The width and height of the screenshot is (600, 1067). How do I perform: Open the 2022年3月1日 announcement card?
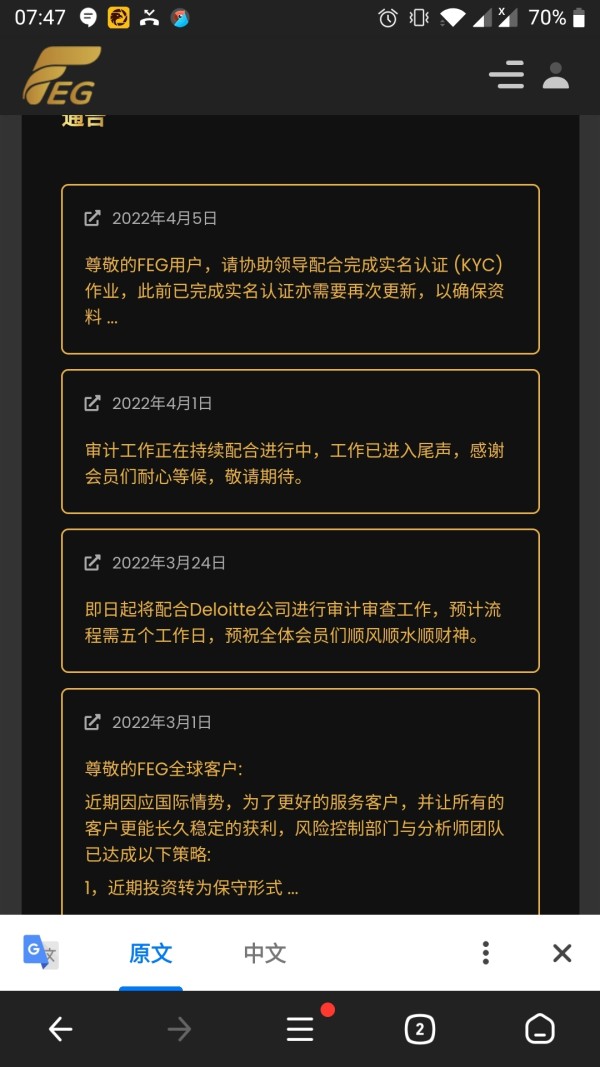pos(300,802)
